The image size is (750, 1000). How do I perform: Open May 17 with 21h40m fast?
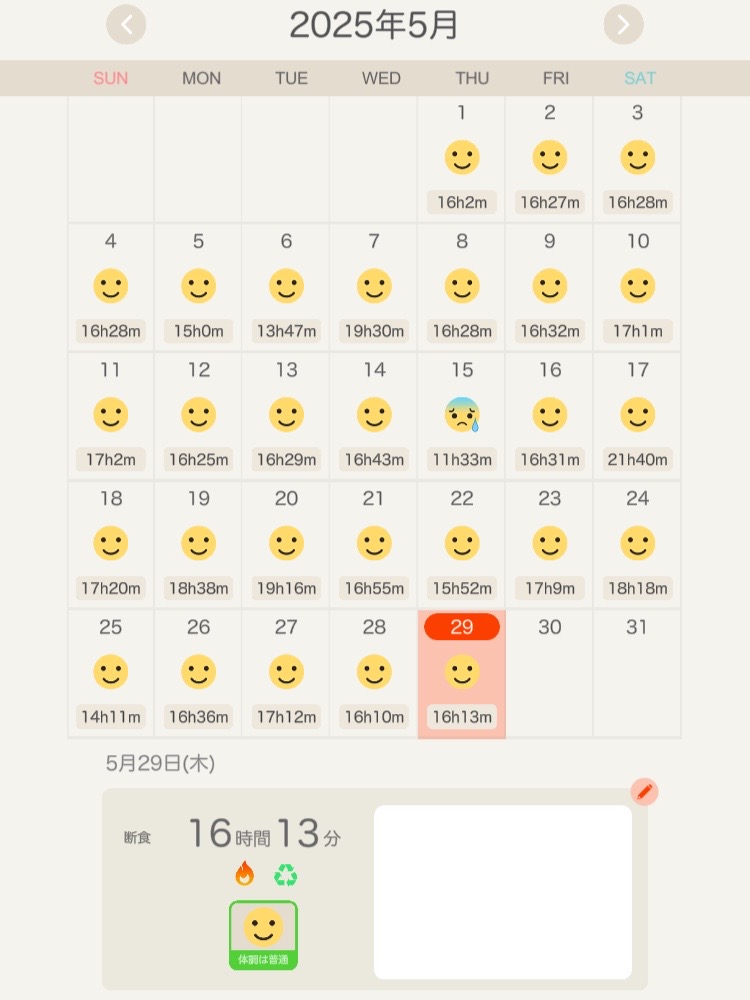637,415
